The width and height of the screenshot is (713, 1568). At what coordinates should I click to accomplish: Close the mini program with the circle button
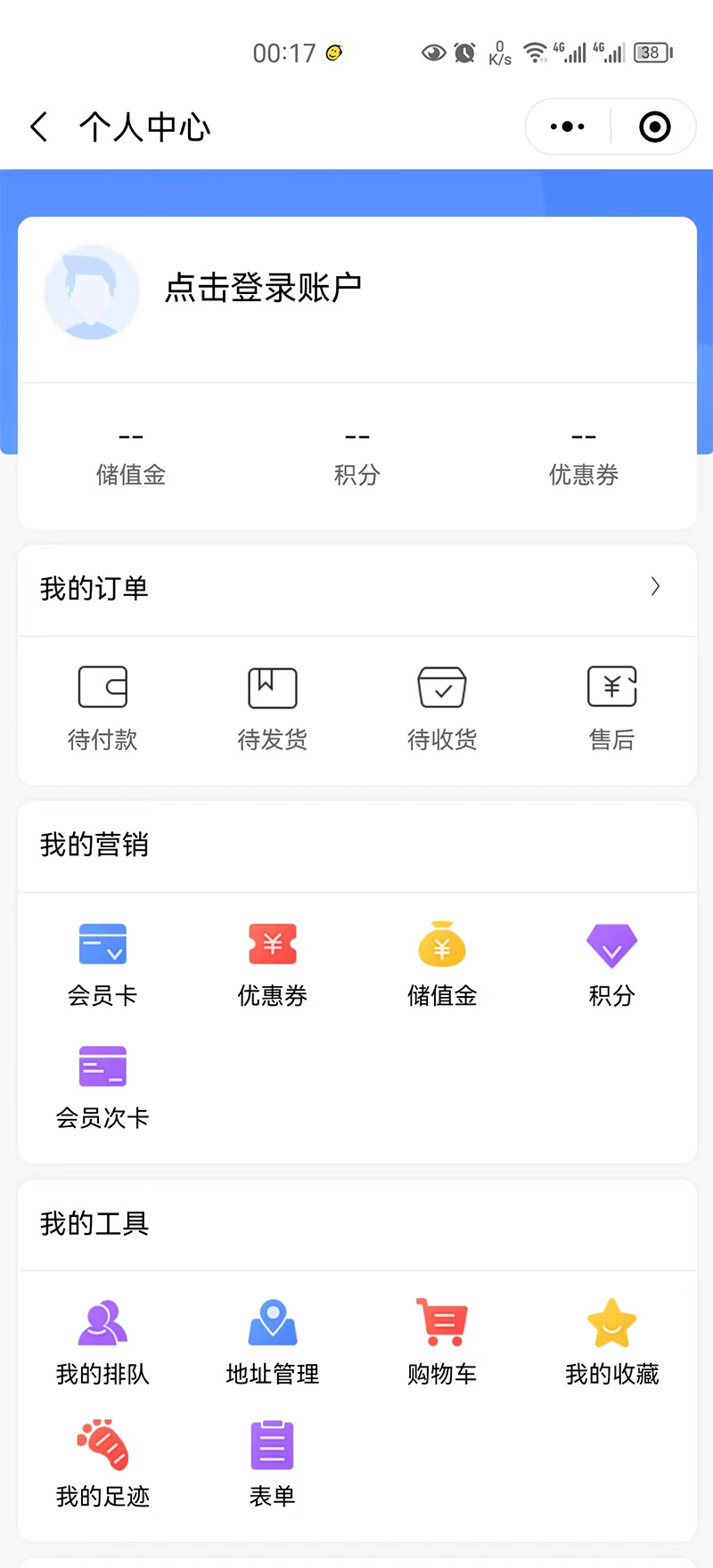point(655,127)
